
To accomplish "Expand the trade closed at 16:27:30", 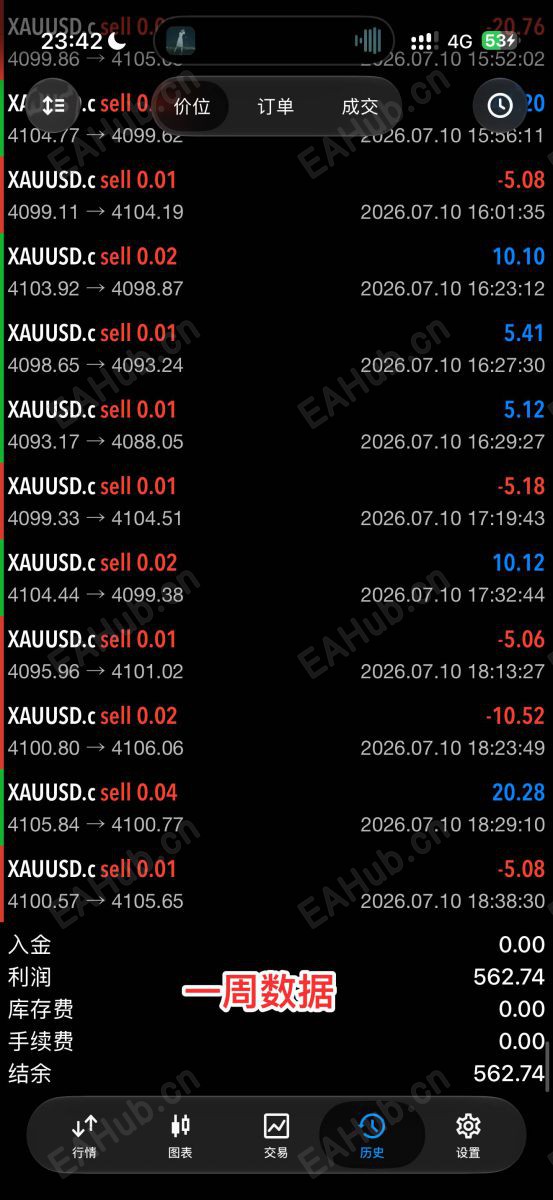I will [276, 348].
